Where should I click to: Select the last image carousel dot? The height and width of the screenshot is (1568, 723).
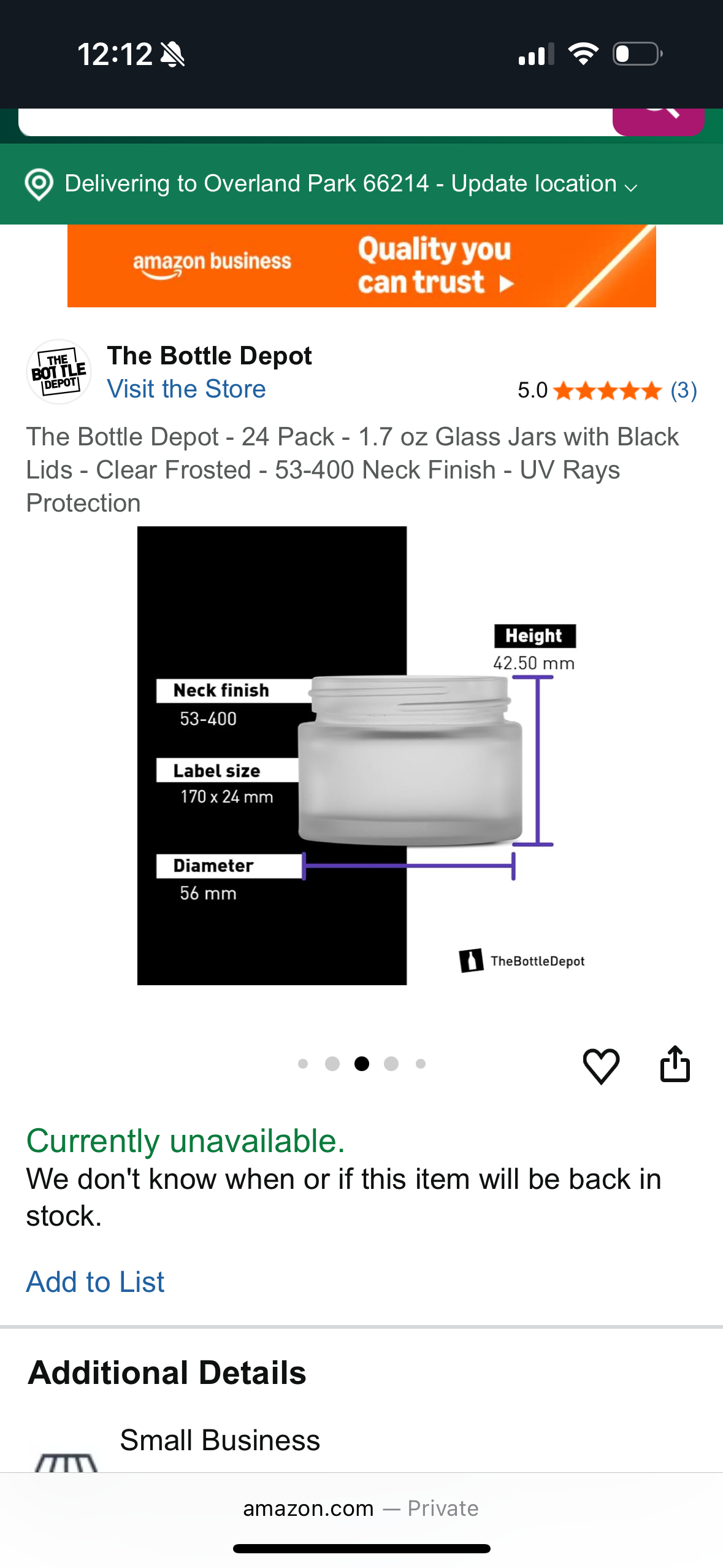[420, 1064]
